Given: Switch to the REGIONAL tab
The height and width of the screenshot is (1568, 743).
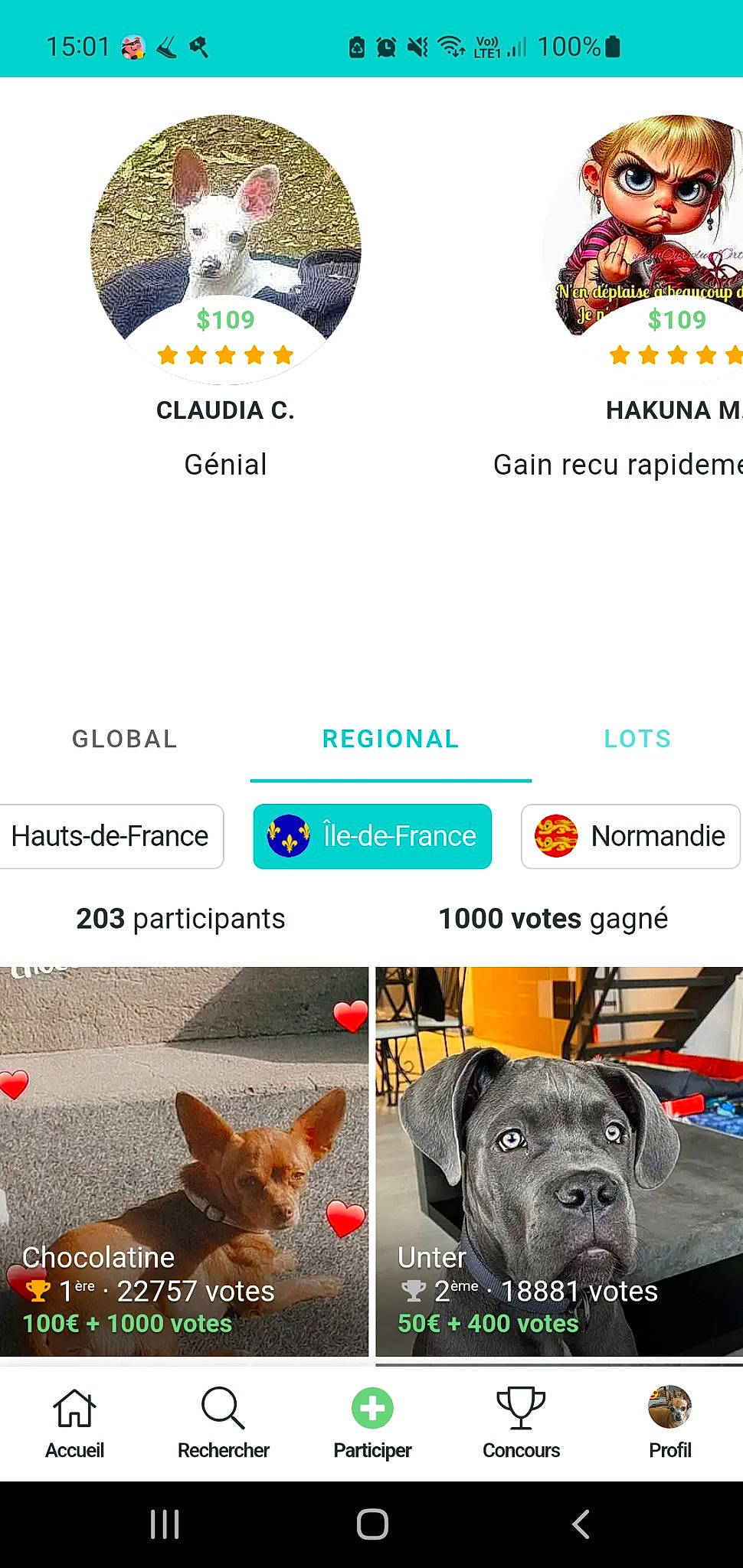Looking at the screenshot, I should click(390, 739).
